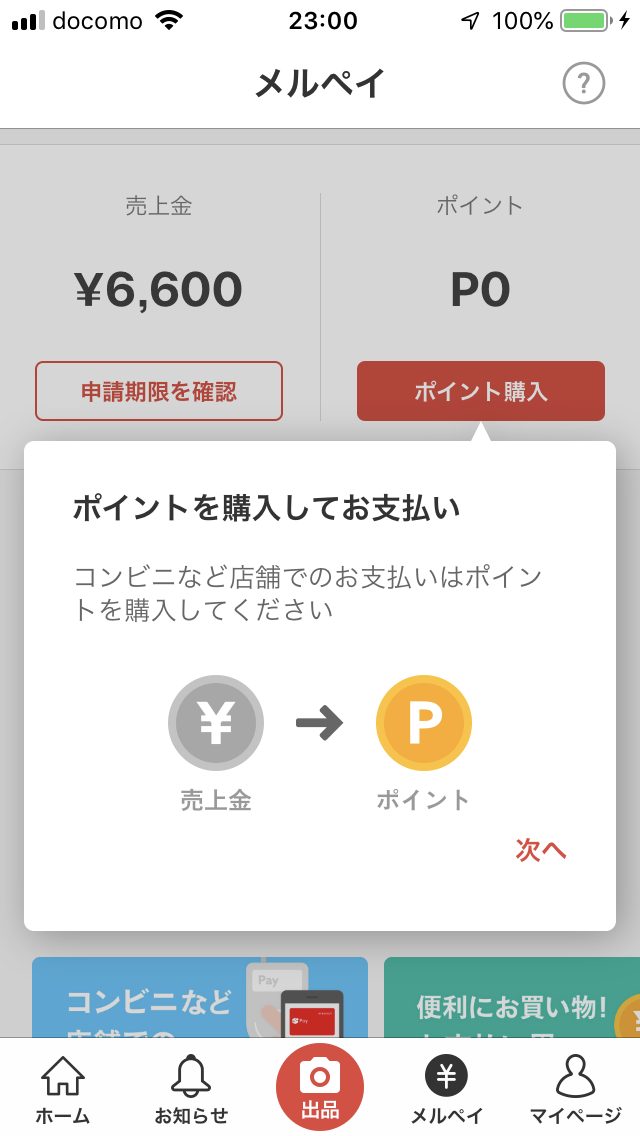Switch to the ホーム tab

(63, 1089)
